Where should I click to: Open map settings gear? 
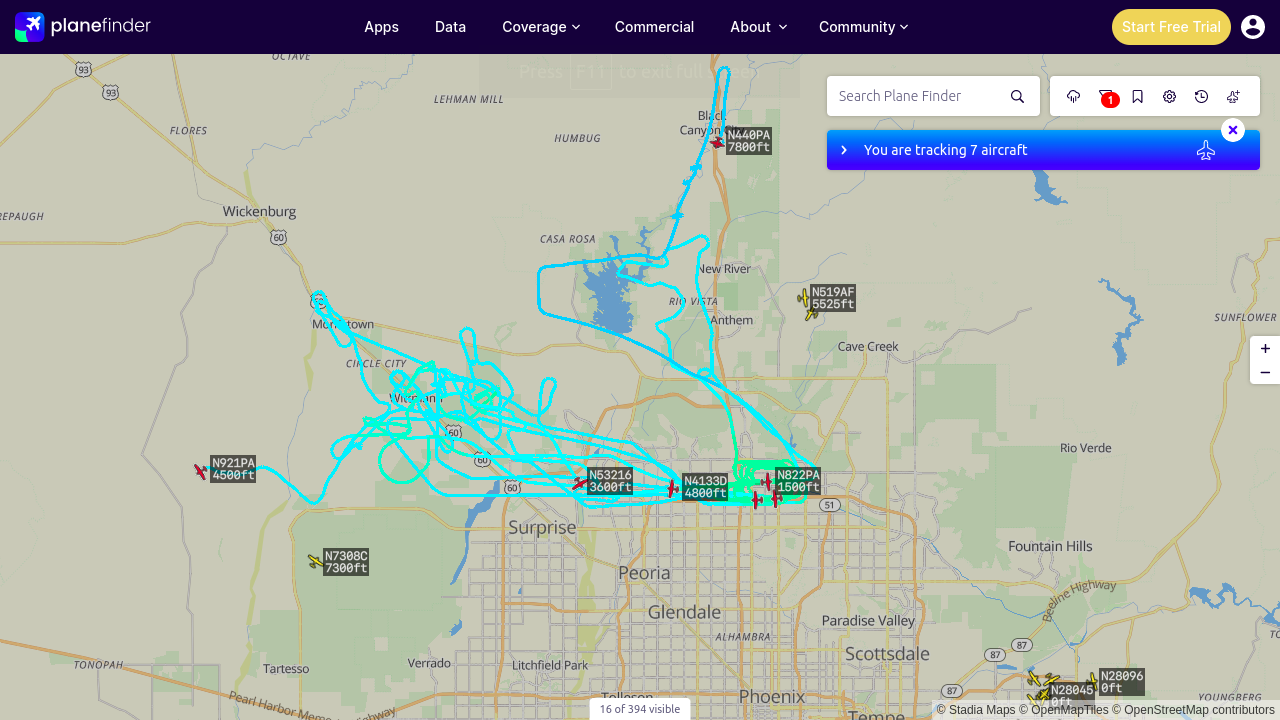[1170, 96]
